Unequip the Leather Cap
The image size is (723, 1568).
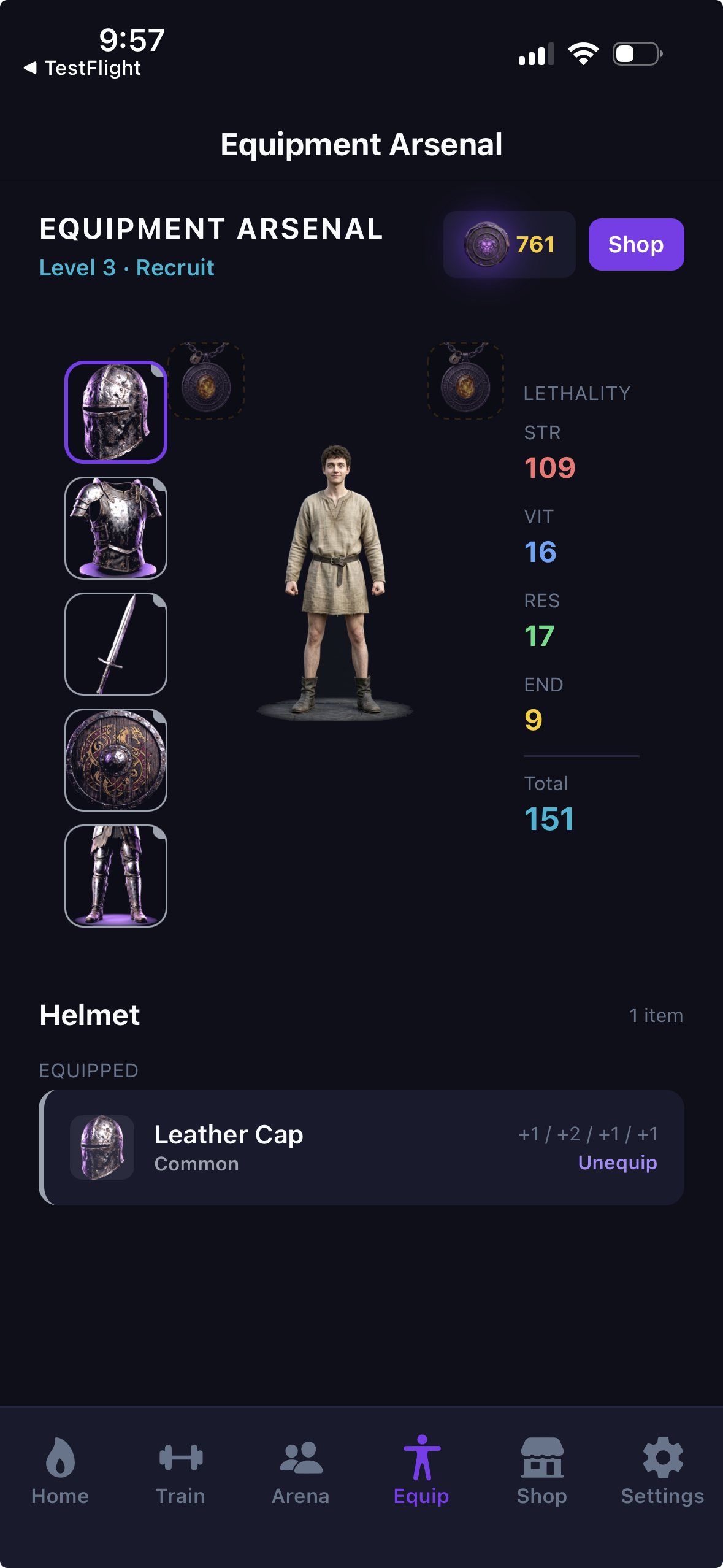coord(617,1163)
